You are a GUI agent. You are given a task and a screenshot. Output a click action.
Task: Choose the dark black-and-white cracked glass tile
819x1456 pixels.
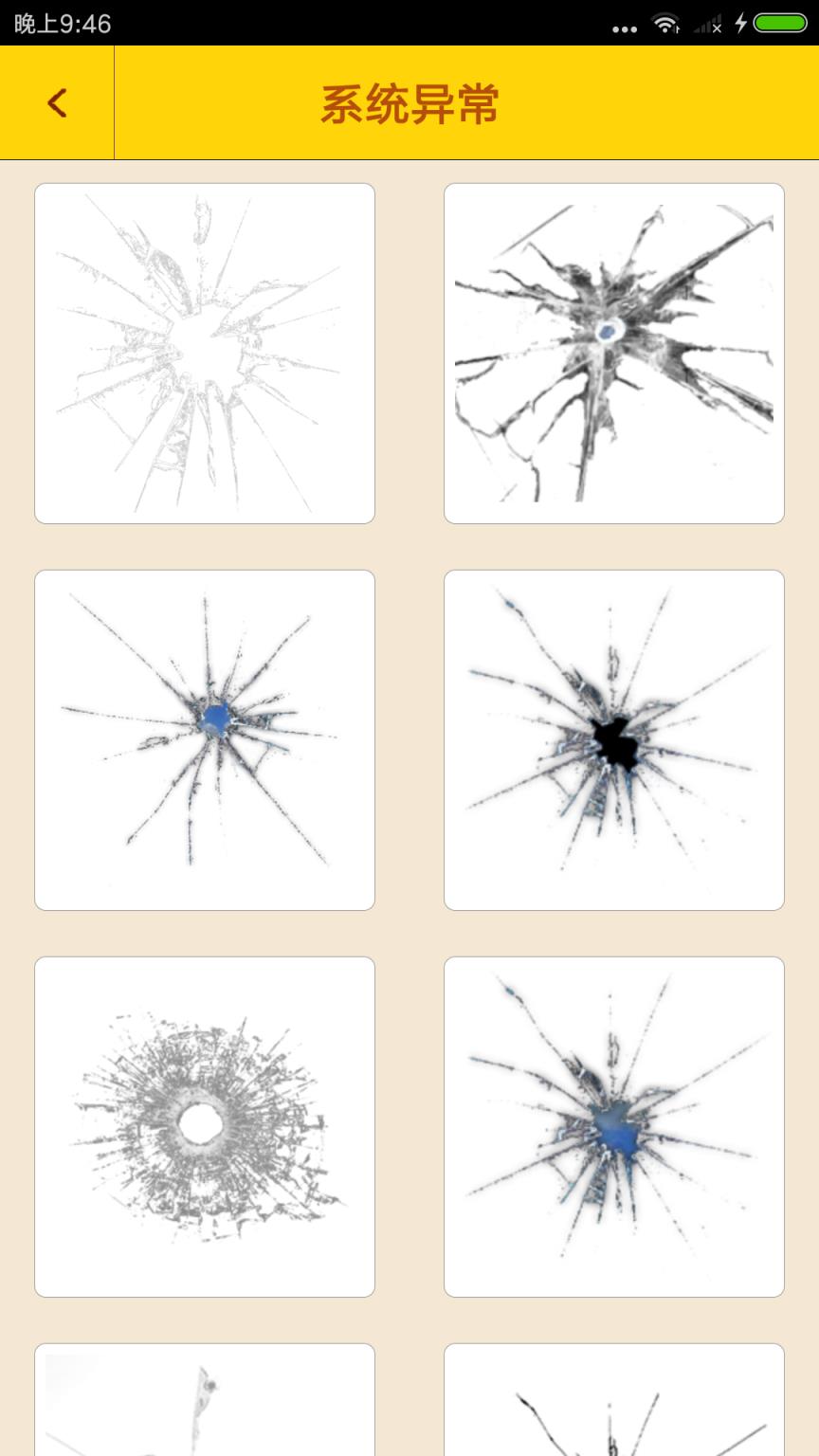[x=614, y=354]
